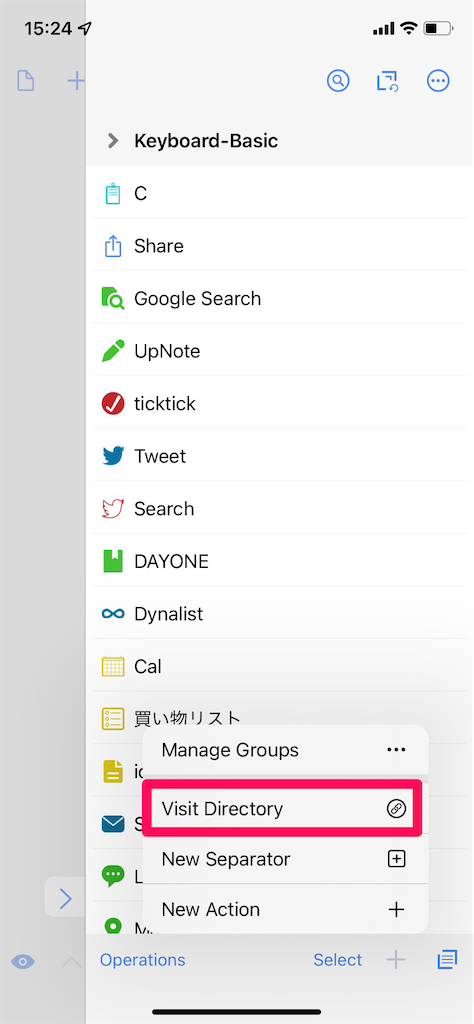
Task: Tap Operations in the bottom bar
Action: click(x=142, y=960)
